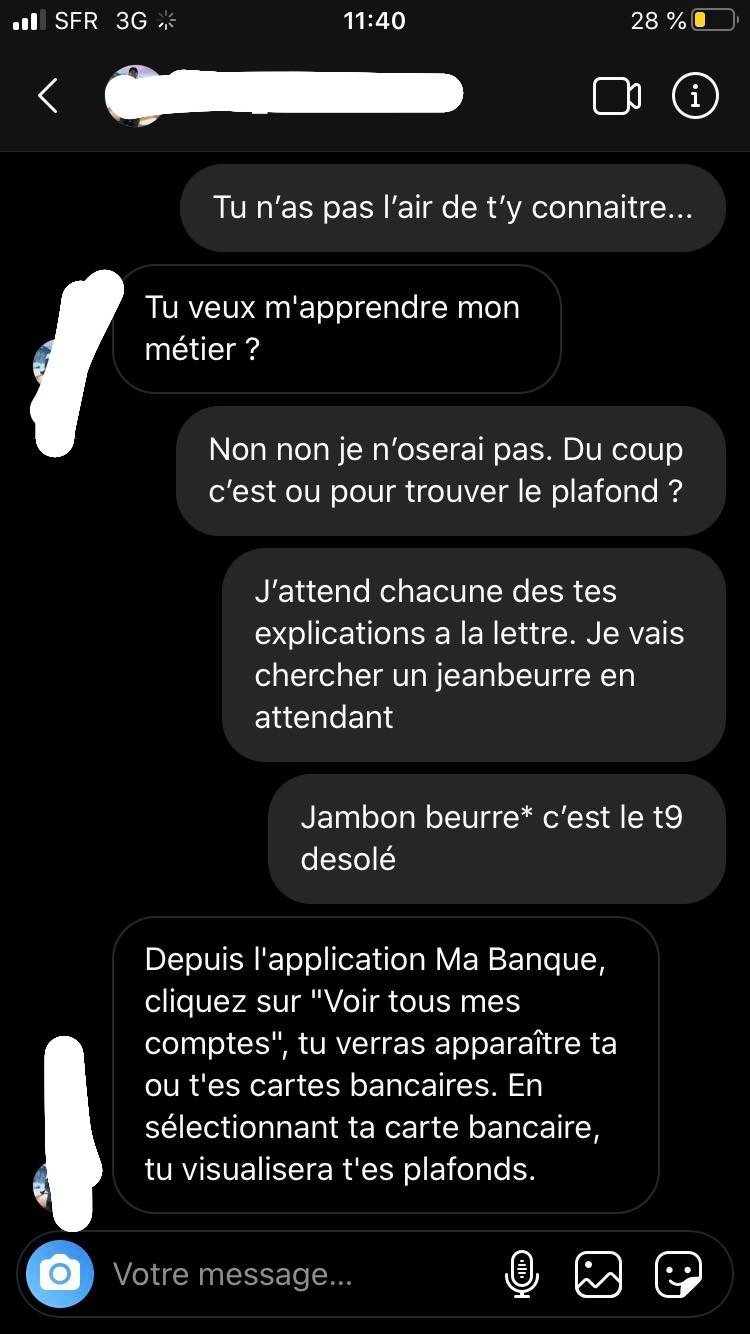Screen dimensions: 750x1334
Task: Go back using the top-left arrow
Action: (47, 96)
